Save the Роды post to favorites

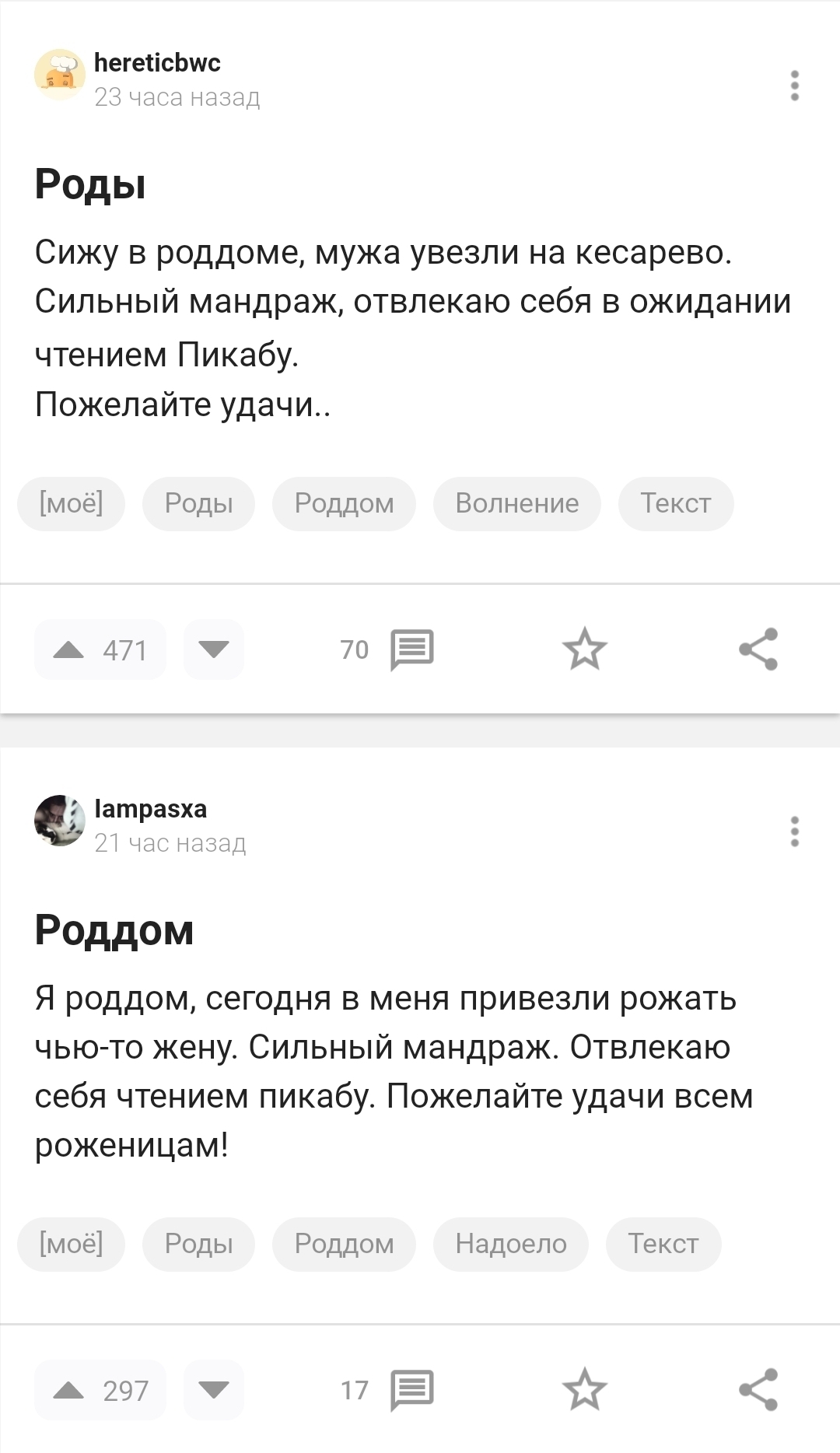(584, 649)
